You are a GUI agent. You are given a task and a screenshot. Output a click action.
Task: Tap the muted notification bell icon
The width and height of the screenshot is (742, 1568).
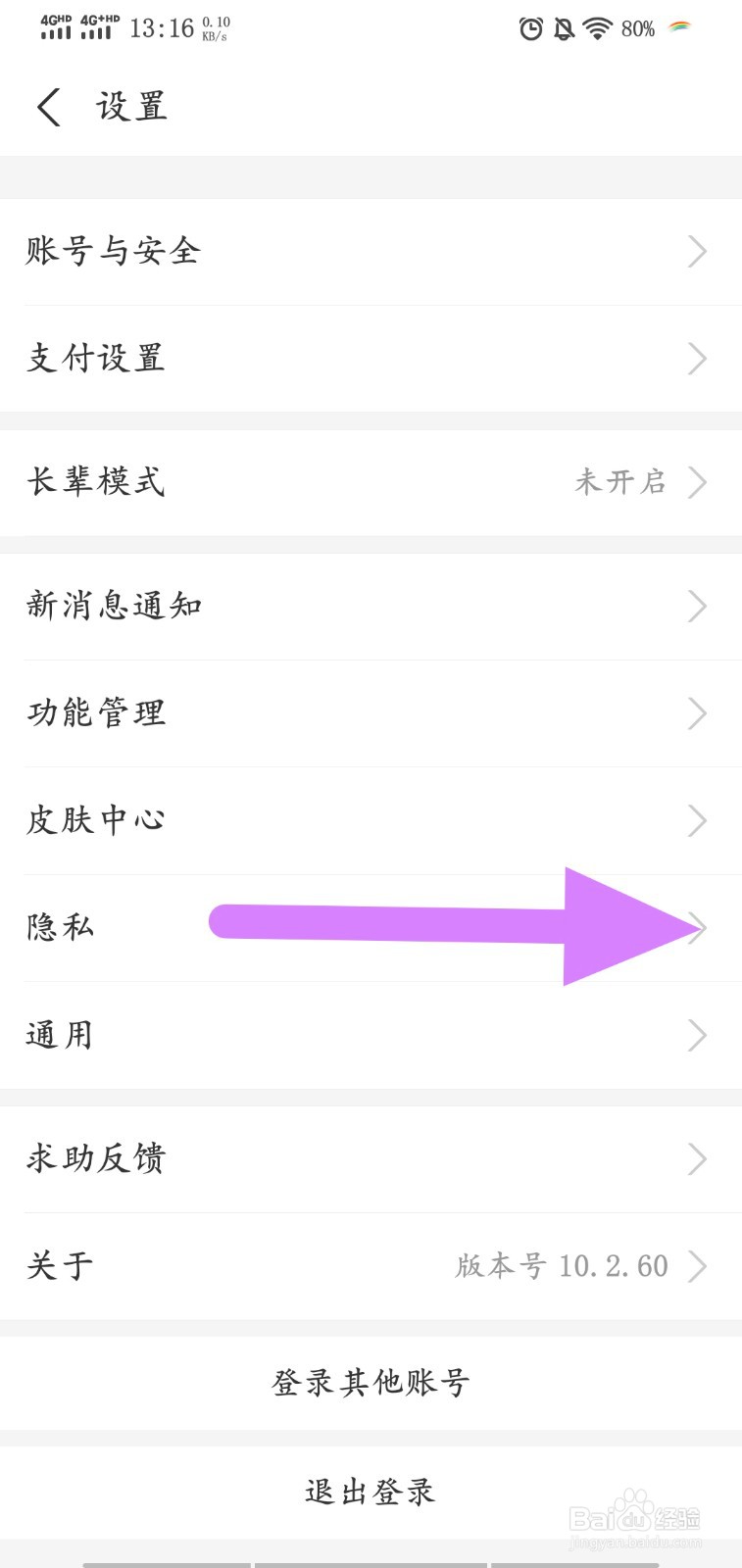(x=562, y=29)
